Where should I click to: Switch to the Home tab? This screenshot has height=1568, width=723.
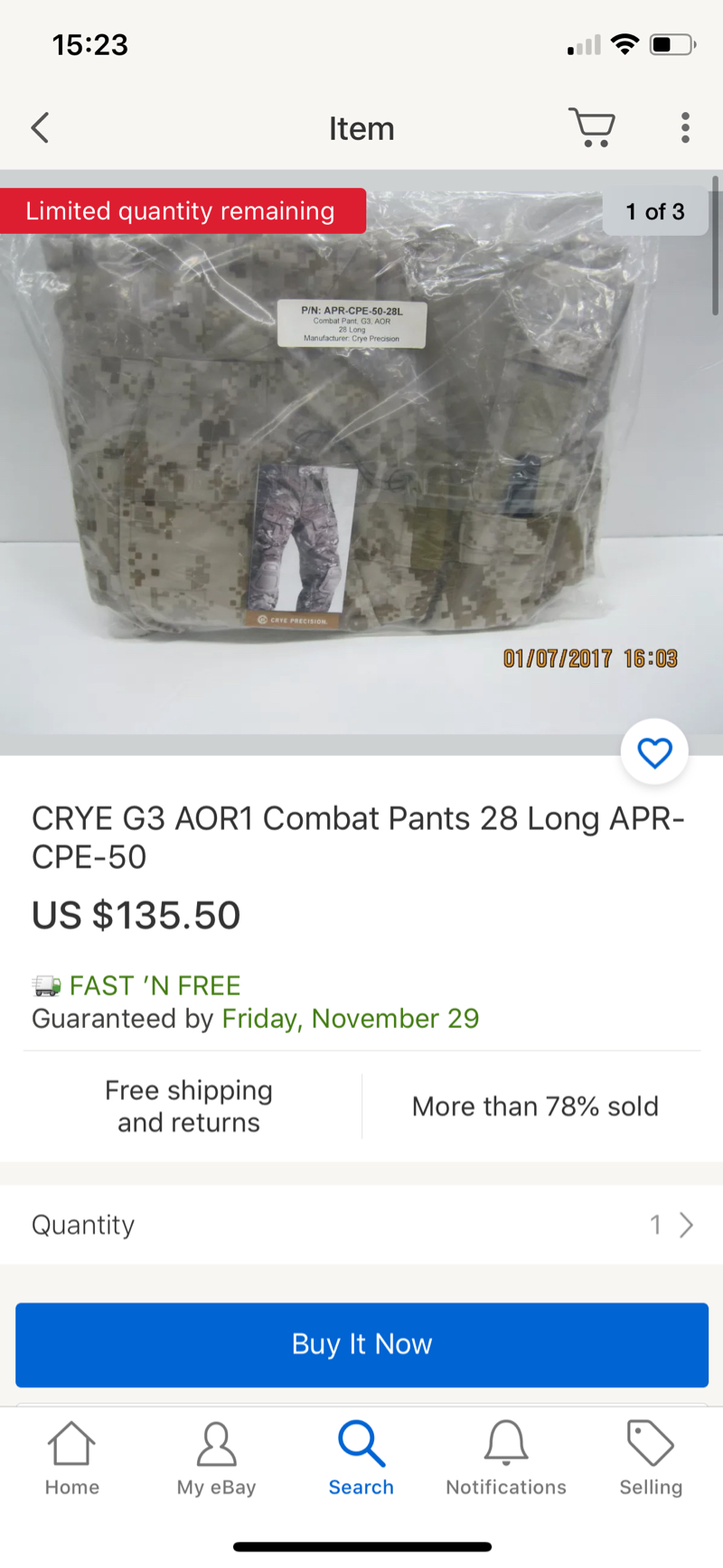(72, 1458)
